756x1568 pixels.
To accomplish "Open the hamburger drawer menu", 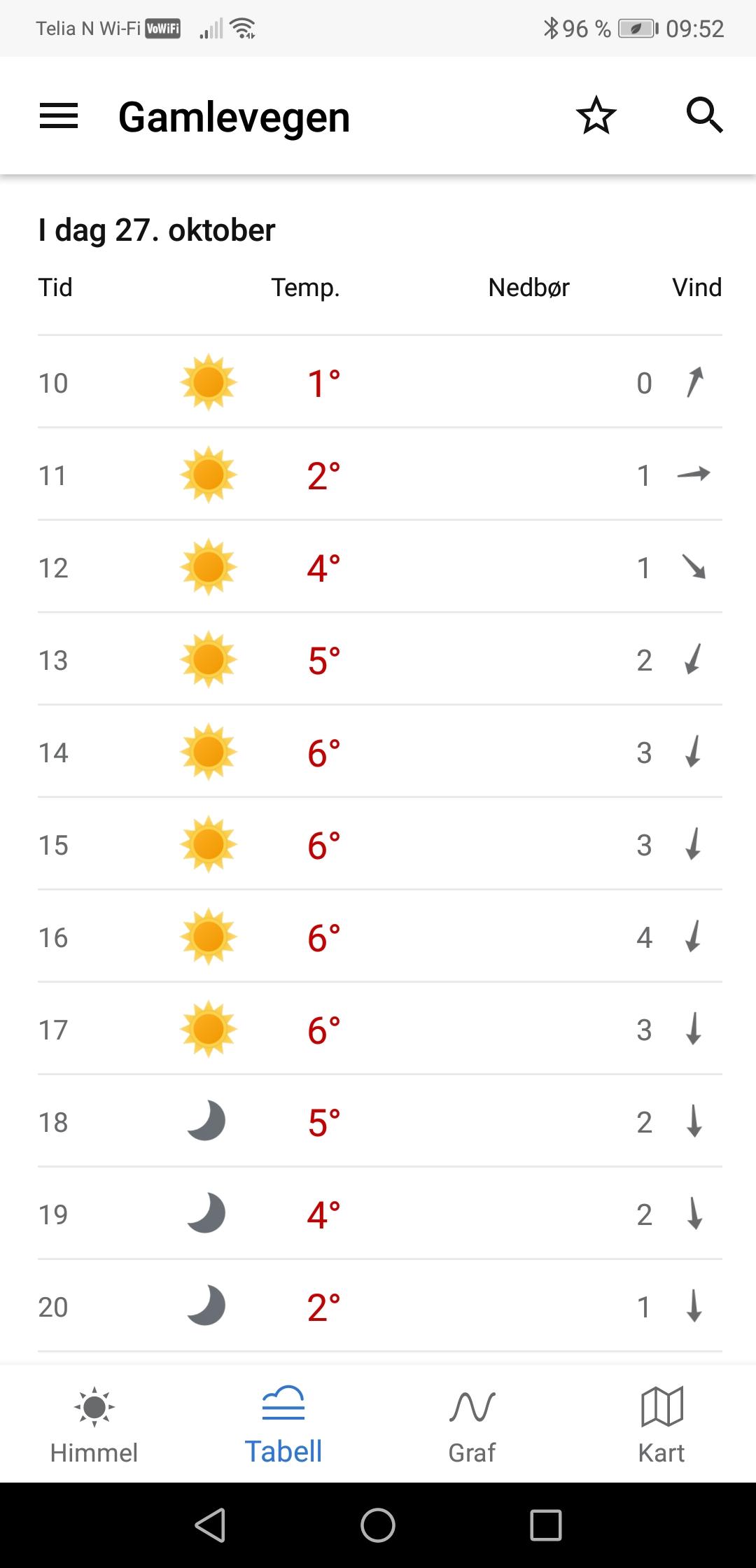I will [59, 116].
